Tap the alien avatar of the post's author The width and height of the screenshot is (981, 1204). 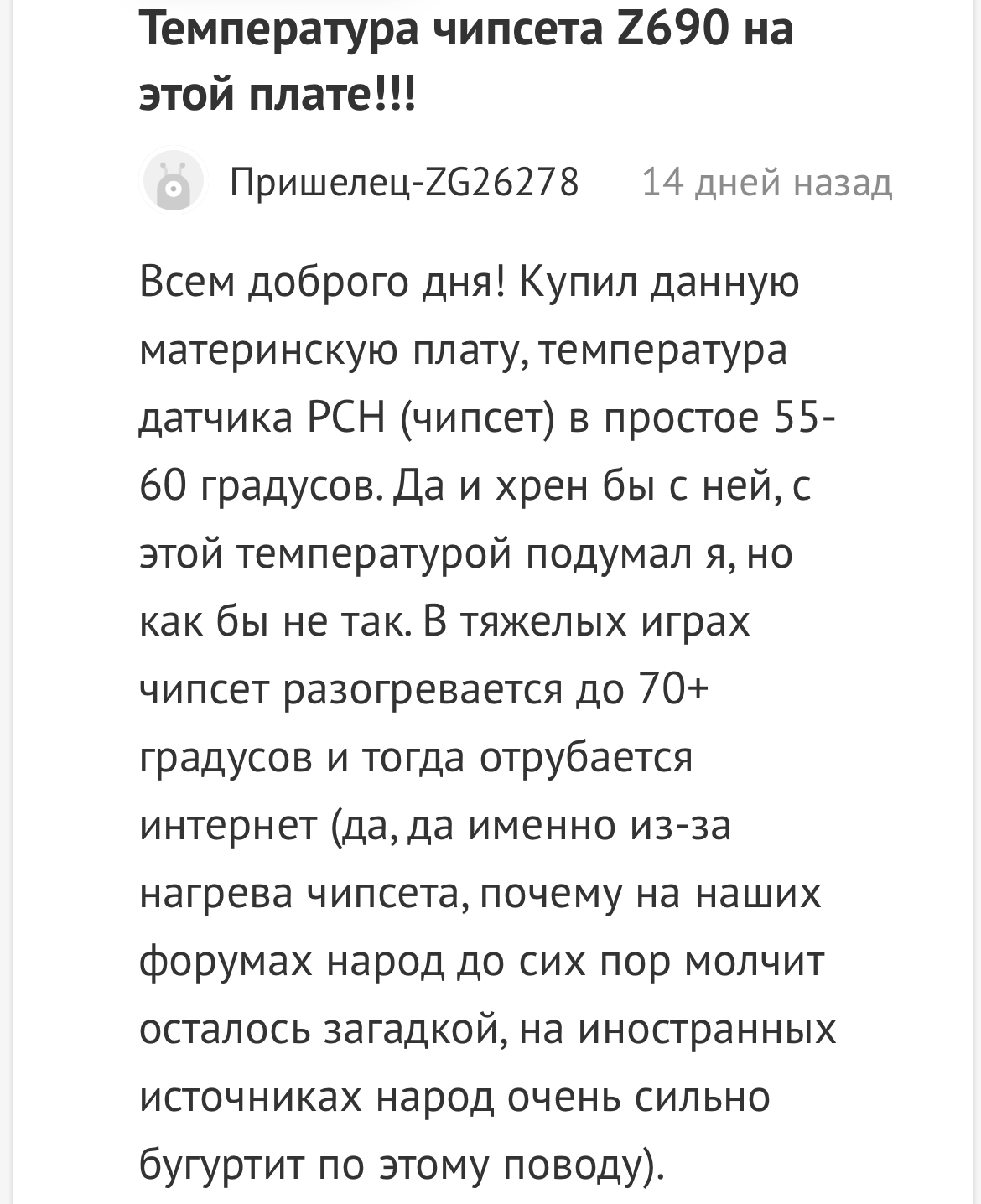point(174,181)
